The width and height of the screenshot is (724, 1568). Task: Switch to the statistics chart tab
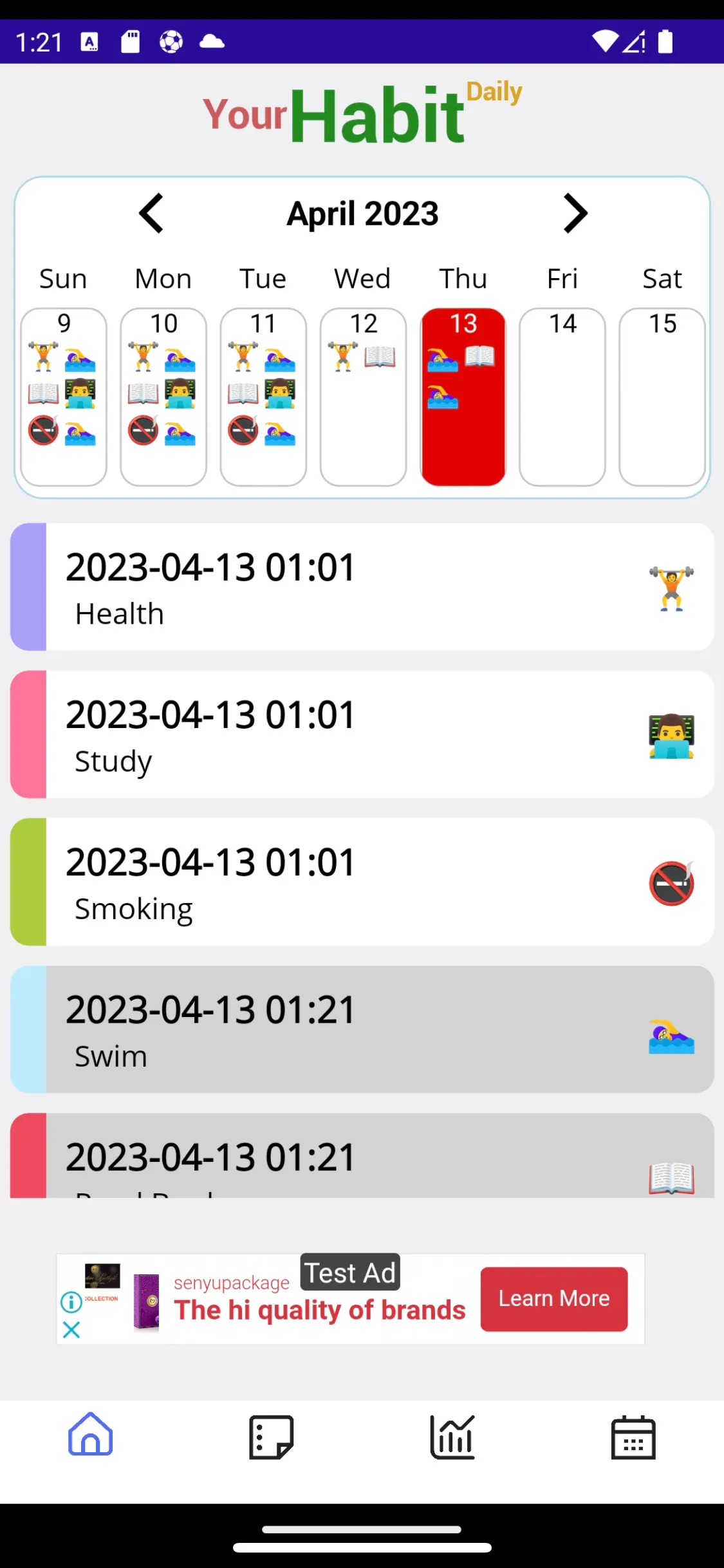click(452, 1437)
